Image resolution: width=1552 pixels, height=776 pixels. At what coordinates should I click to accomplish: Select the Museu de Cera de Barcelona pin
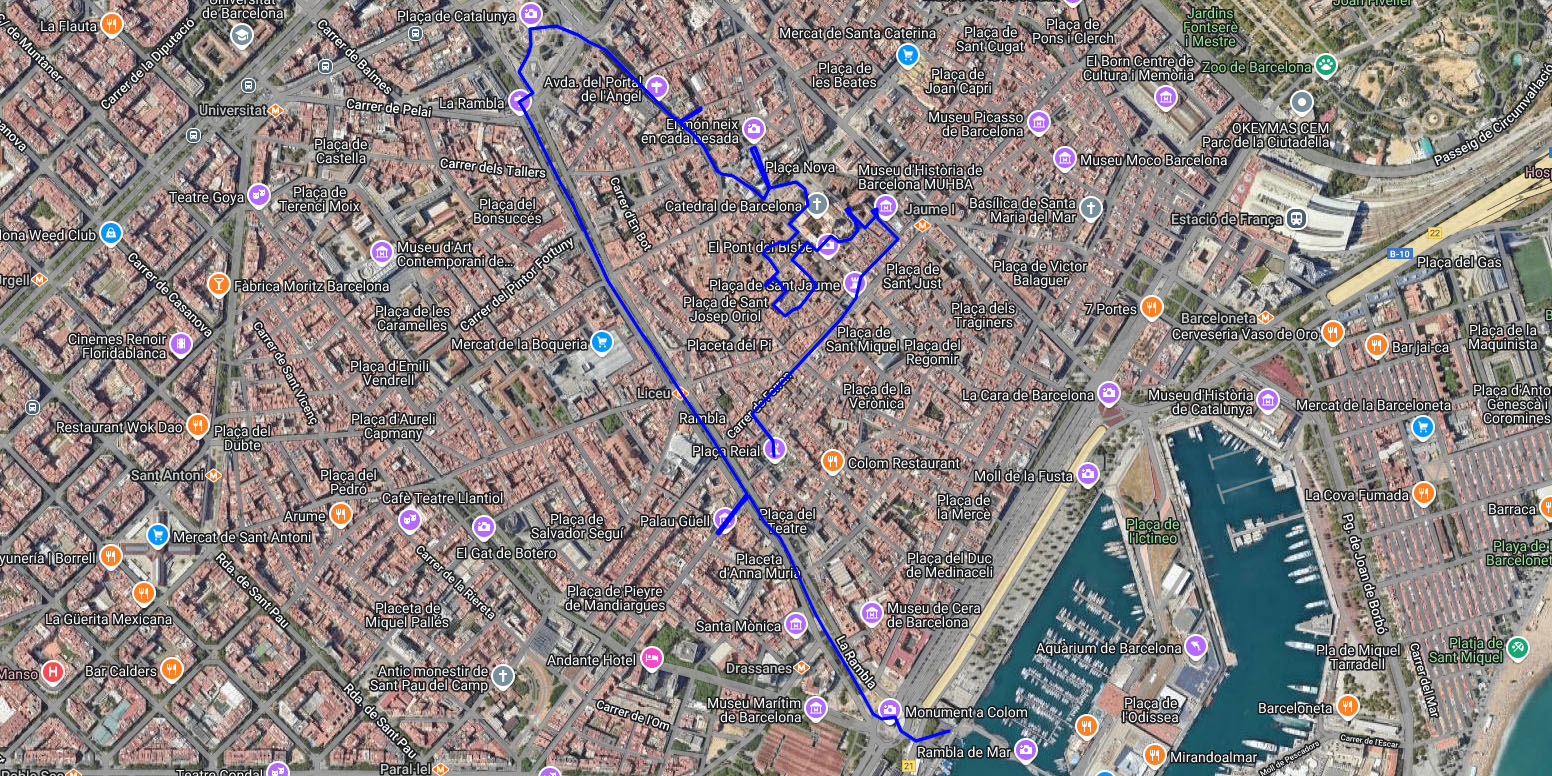[872, 612]
